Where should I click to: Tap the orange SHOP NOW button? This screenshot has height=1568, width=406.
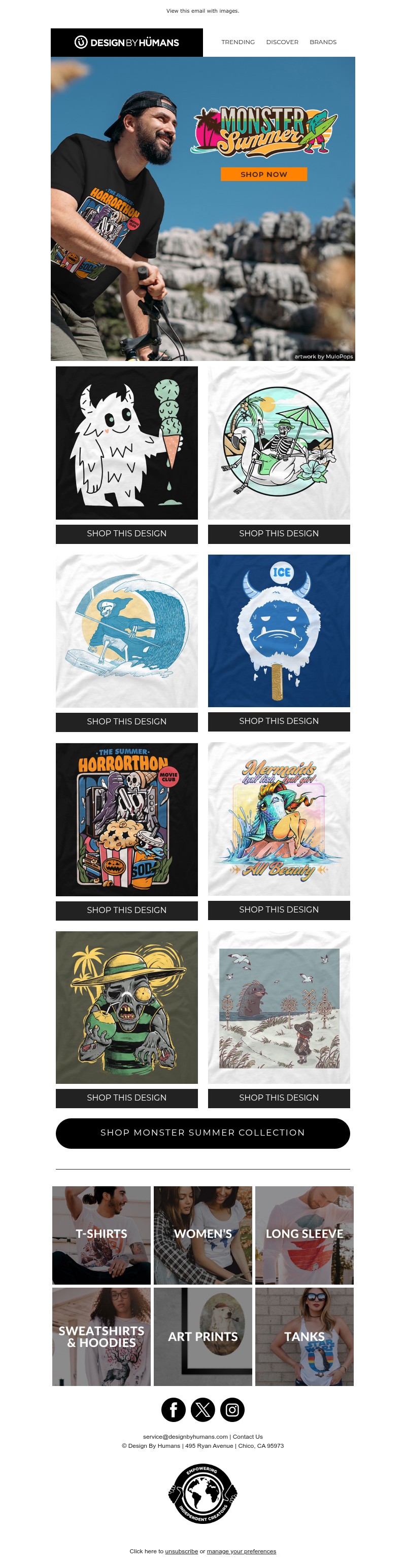tap(263, 174)
